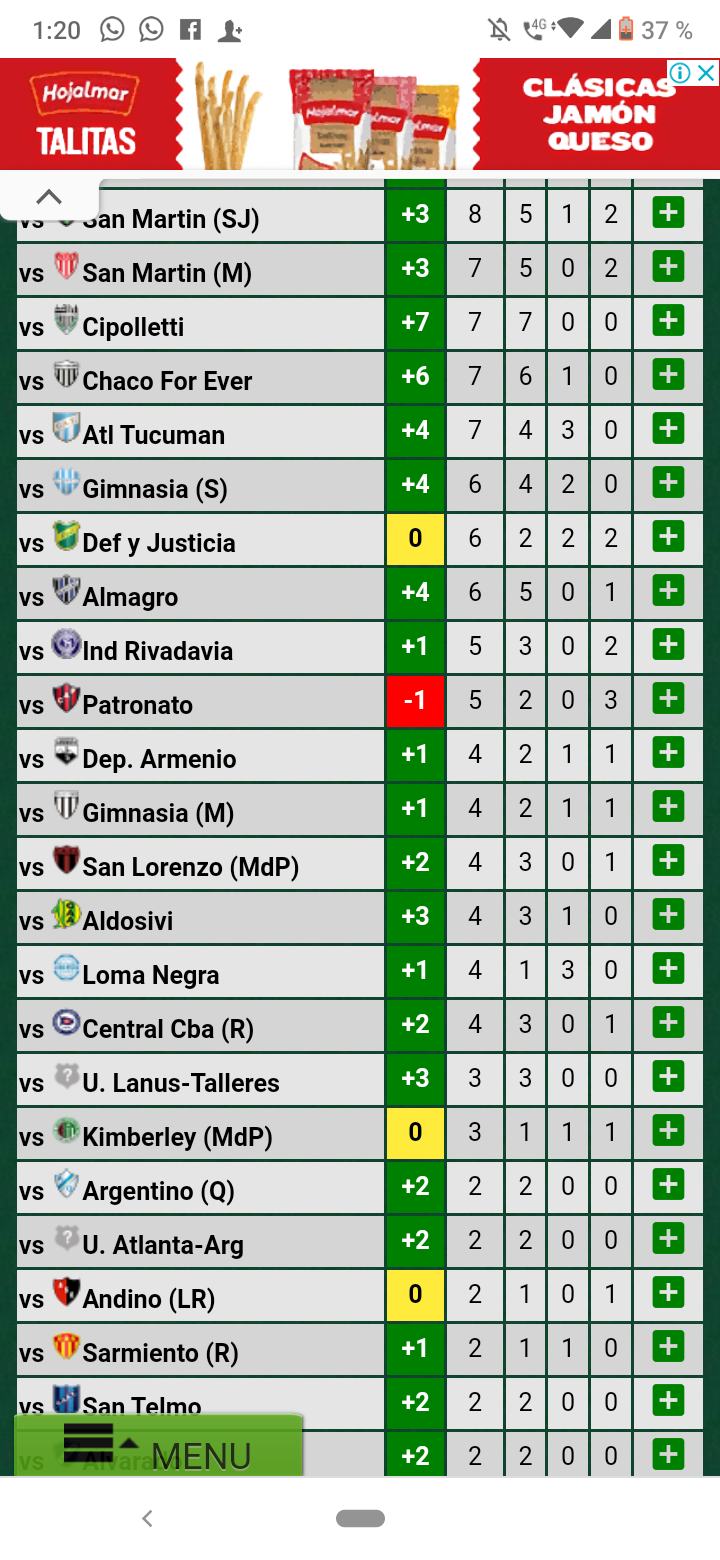
Task: Expand details for Chaco For Ever
Action: click(x=668, y=375)
